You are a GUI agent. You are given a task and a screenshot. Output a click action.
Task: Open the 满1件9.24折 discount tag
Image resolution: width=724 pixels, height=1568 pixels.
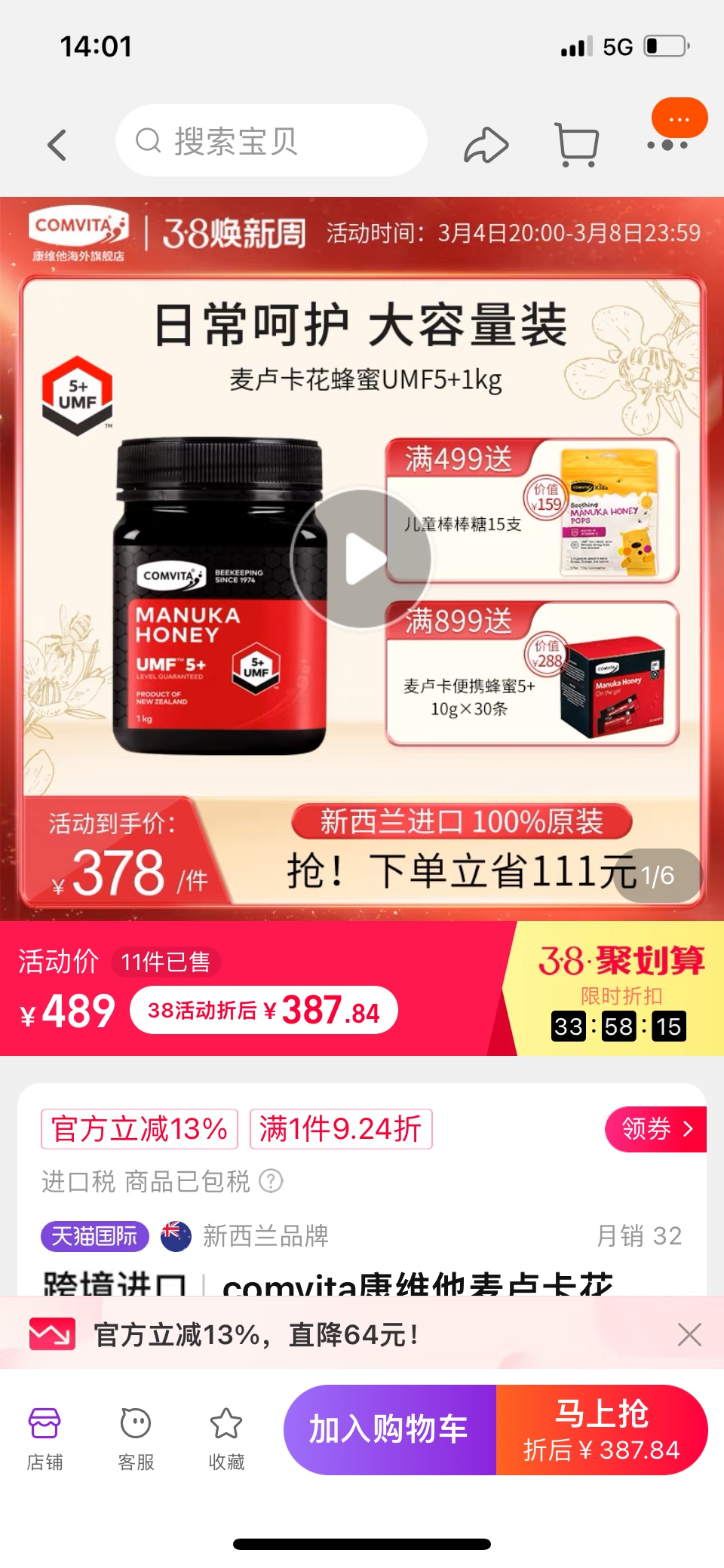coord(341,1128)
